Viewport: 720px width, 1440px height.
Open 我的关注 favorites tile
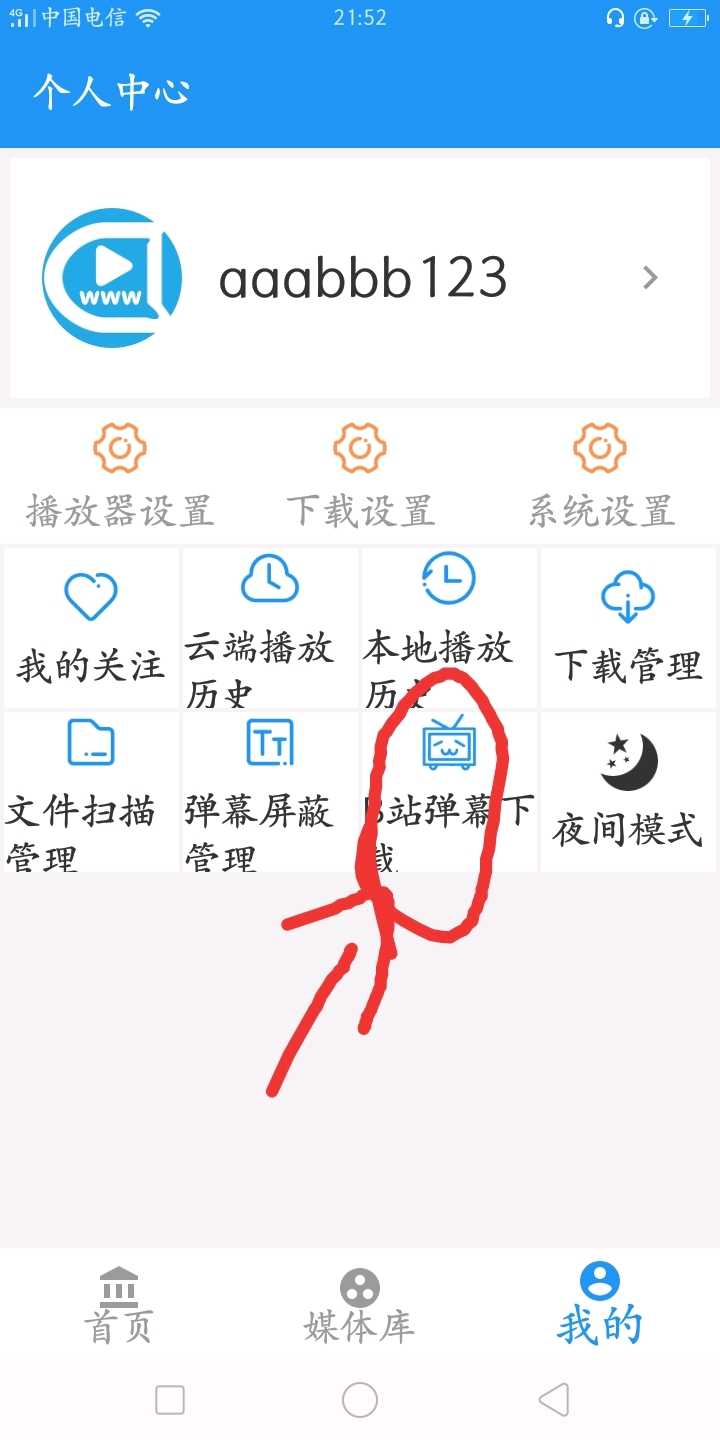click(91, 628)
